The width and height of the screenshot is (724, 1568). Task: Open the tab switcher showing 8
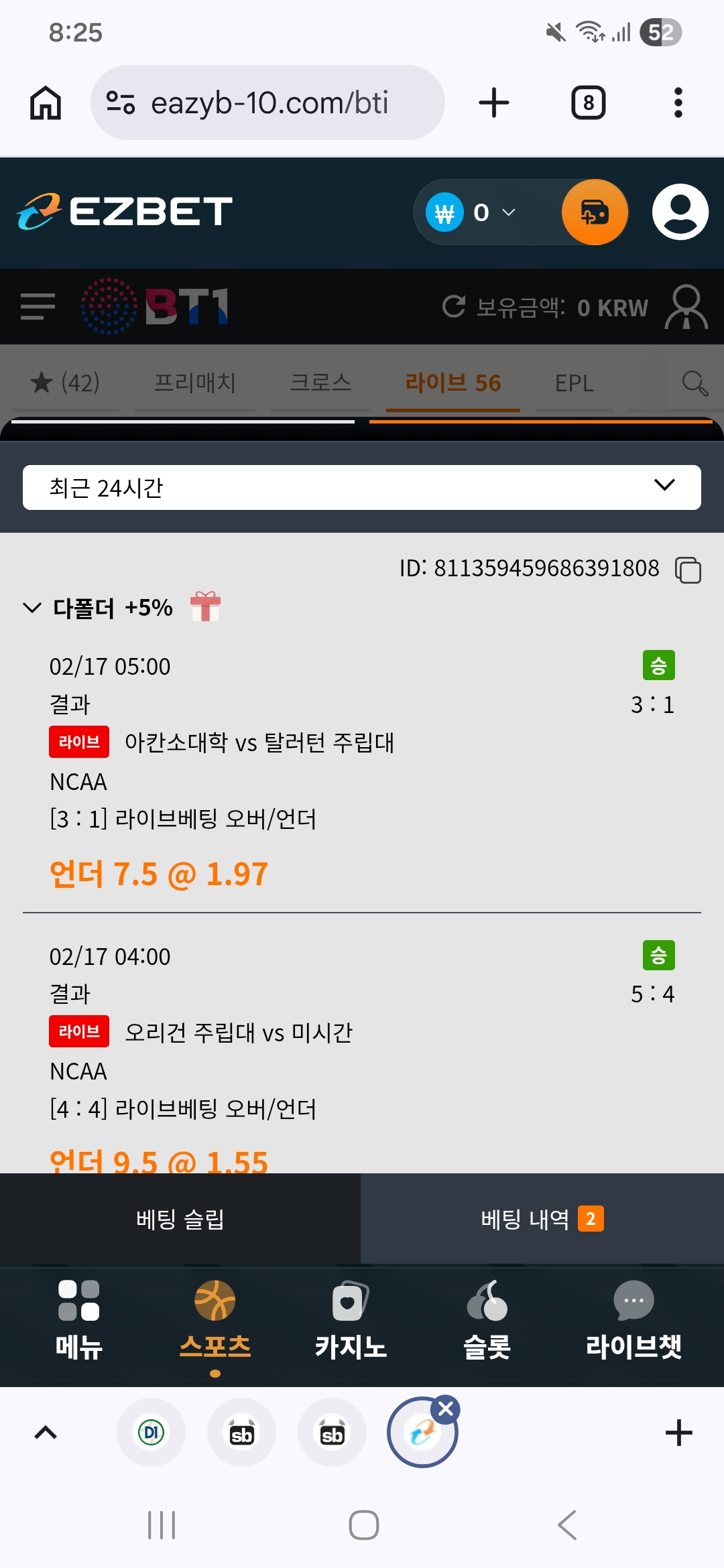click(x=588, y=103)
